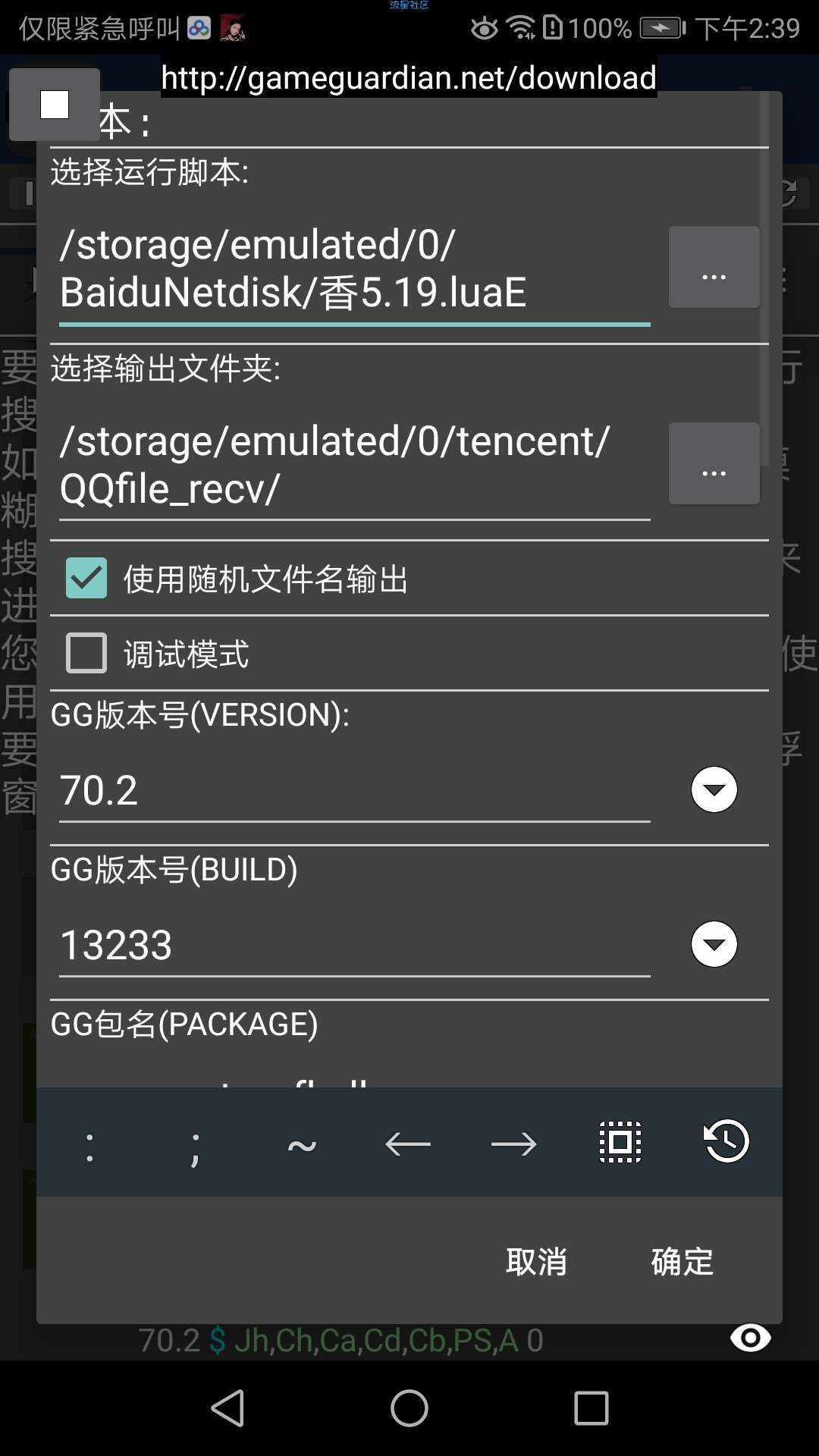Image resolution: width=819 pixels, height=1456 pixels.
Task: Open the input history clock icon
Action: pyautogui.click(x=726, y=1141)
